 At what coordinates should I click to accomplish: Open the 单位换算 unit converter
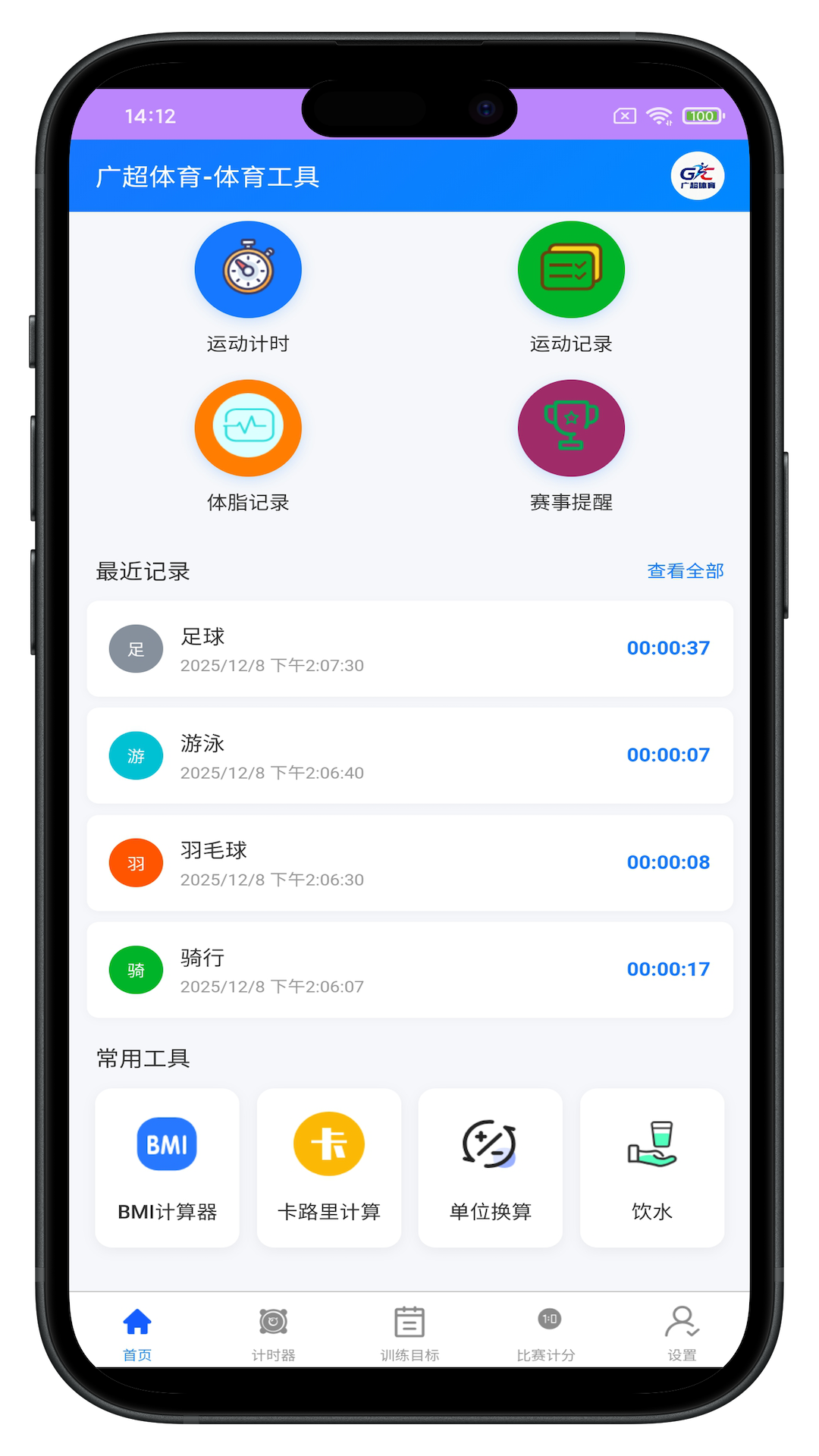tap(490, 1168)
